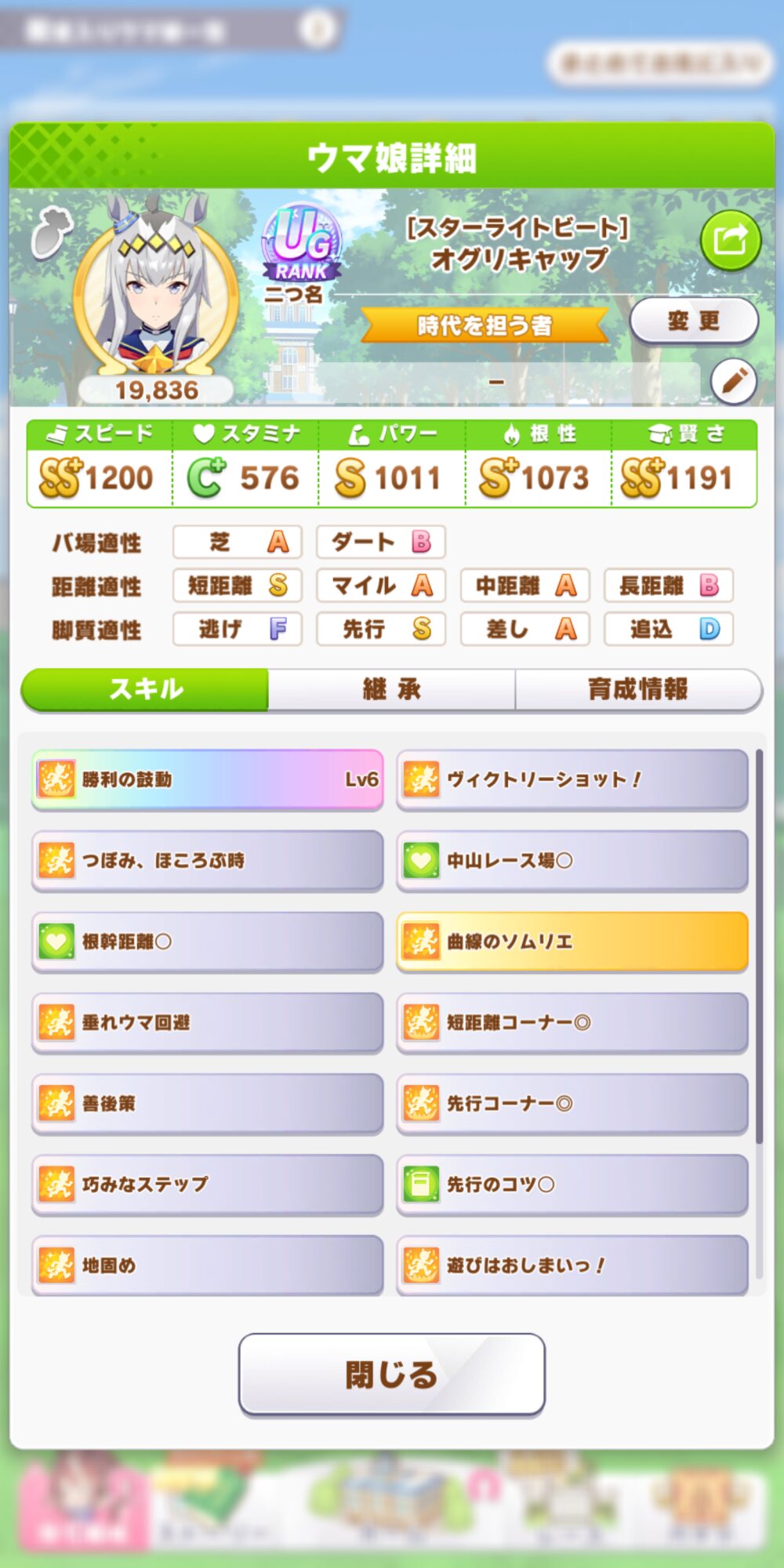View skill 垂れウマ回避

click(208, 1022)
